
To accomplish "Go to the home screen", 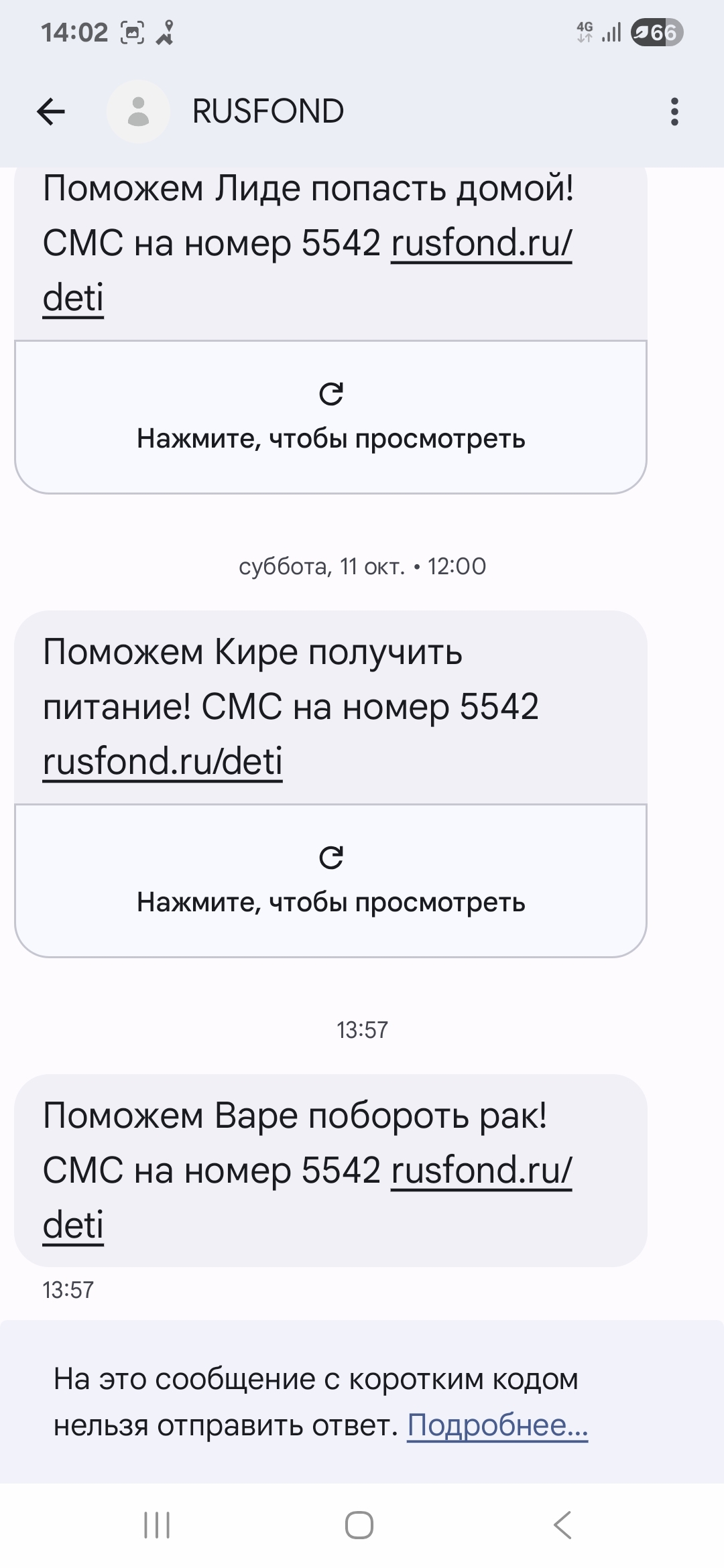I will 359,1526.
